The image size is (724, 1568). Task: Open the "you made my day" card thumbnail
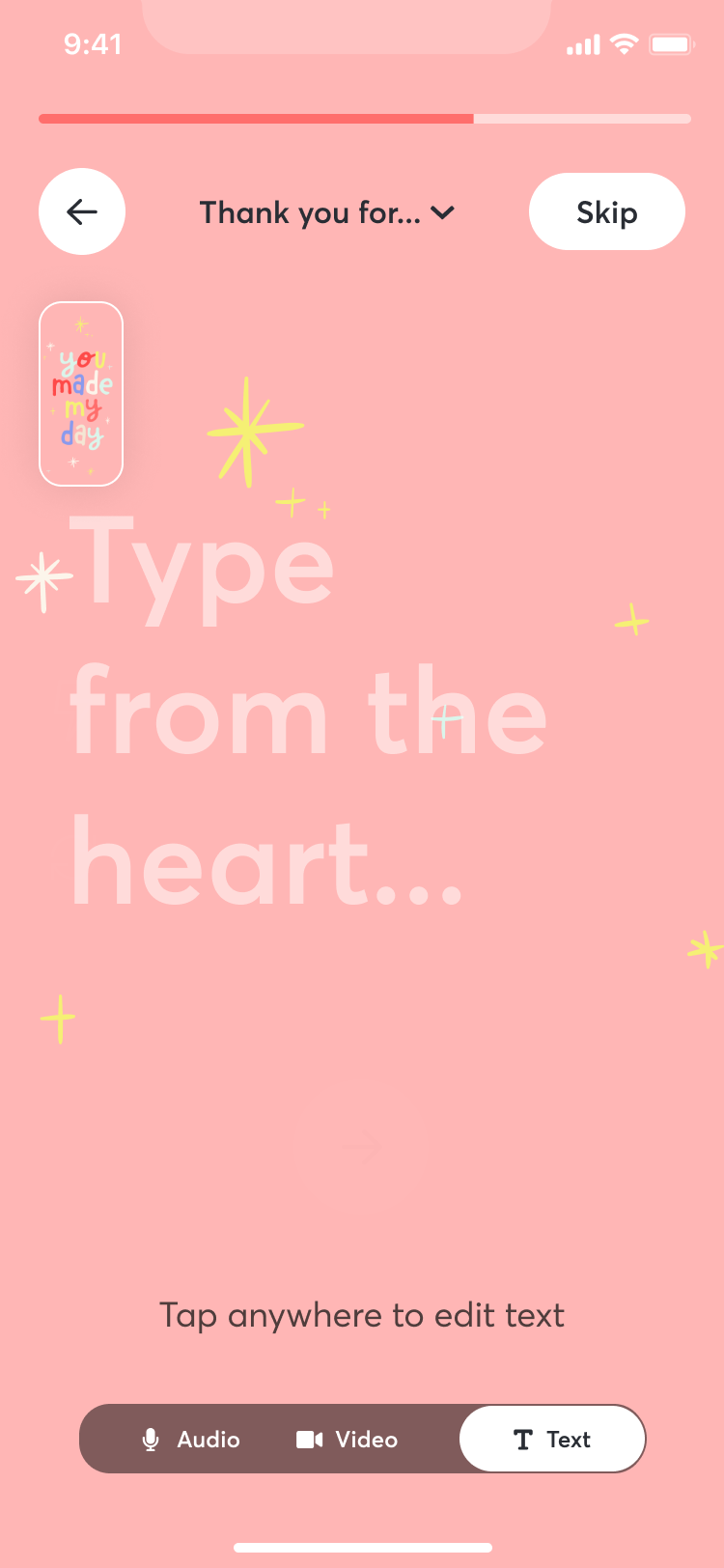pyautogui.click(x=81, y=394)
